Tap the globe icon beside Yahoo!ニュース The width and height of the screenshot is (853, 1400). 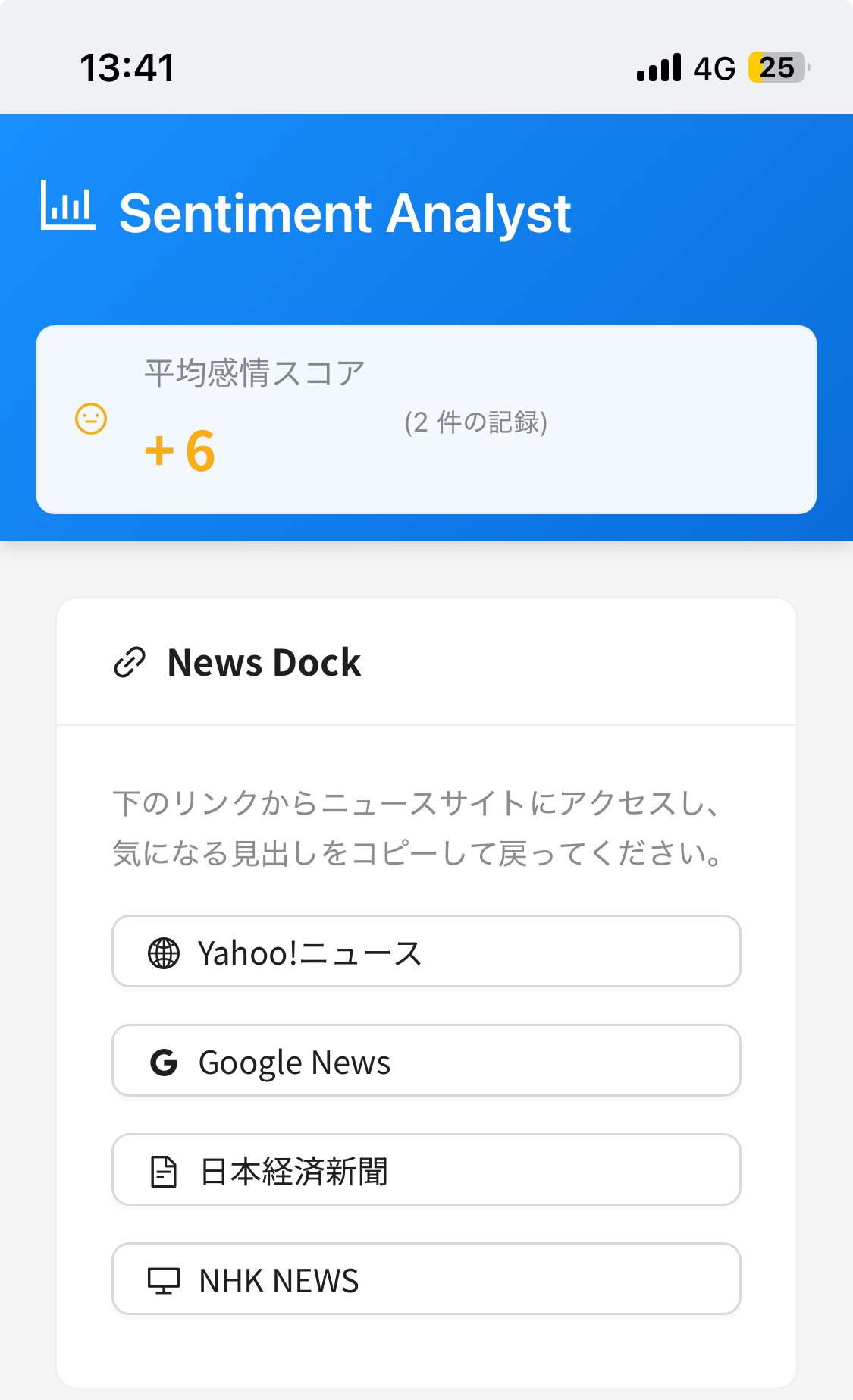click(x=164, y=952)
